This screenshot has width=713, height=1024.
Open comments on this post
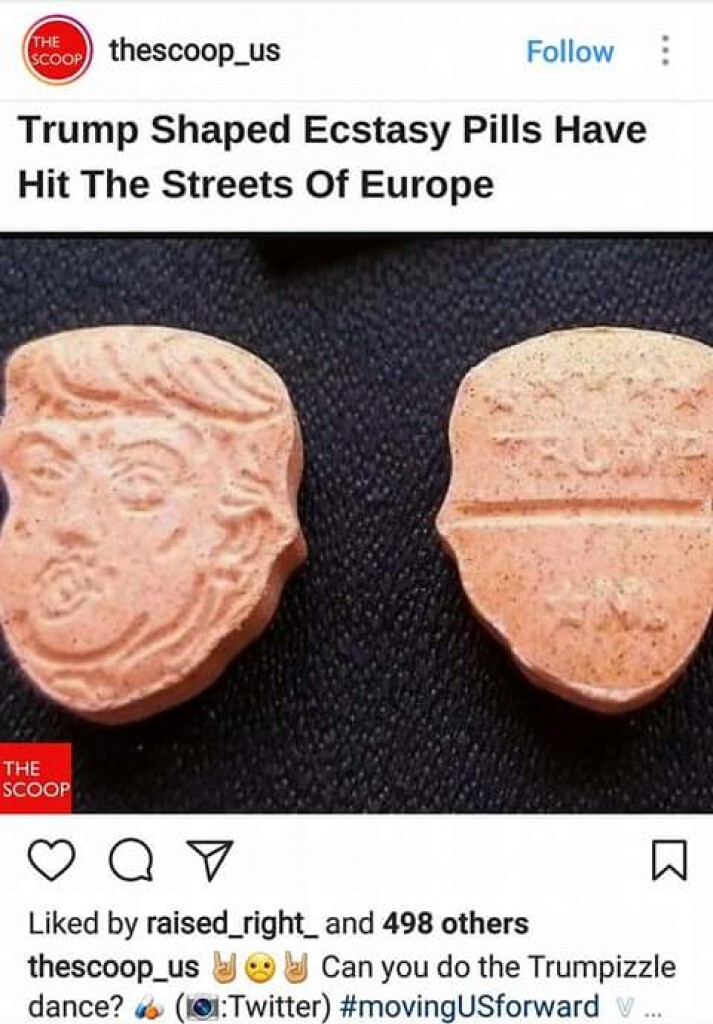(131, 860)
